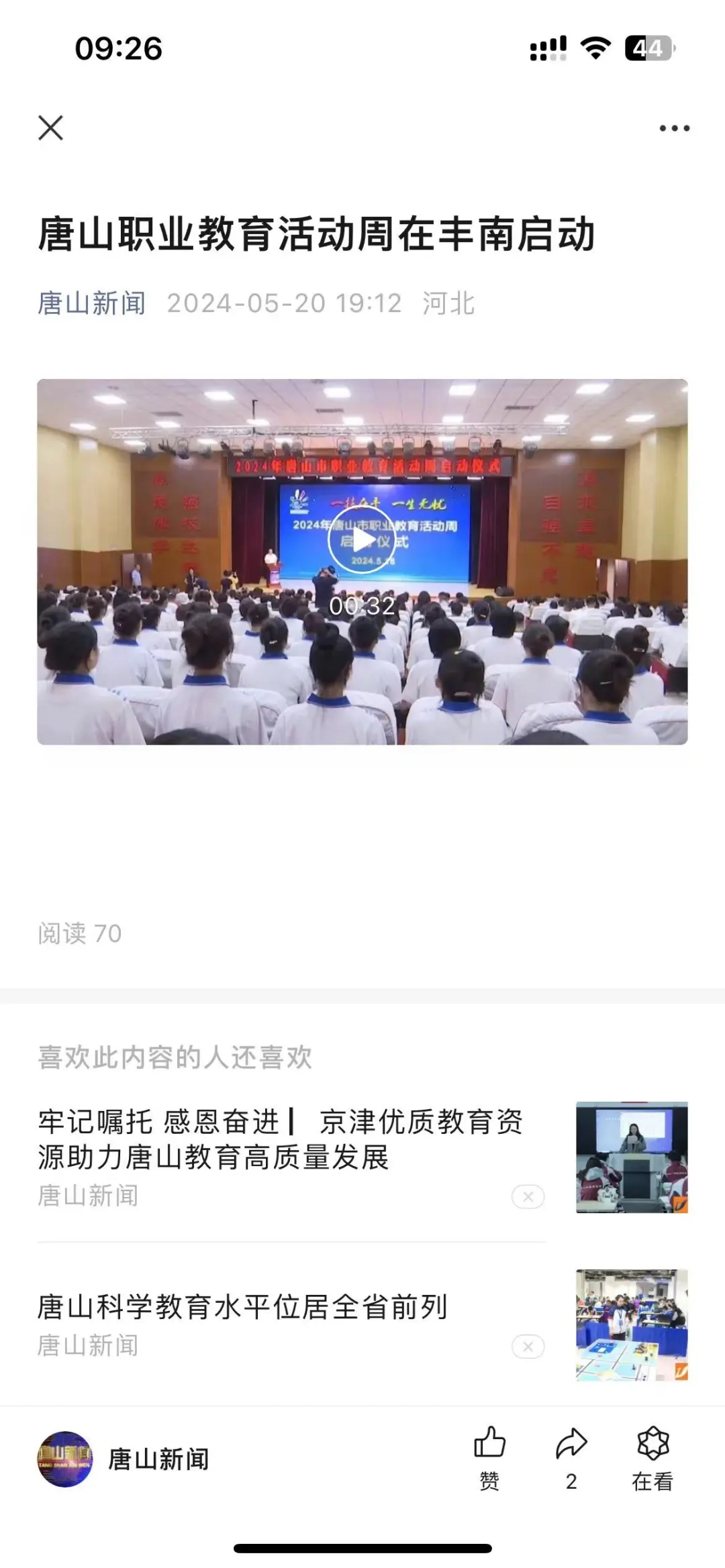
Task: Dismiss the 牢记嘱托 感恩奋进 recommendation
Action: [x=528, y=1196]
